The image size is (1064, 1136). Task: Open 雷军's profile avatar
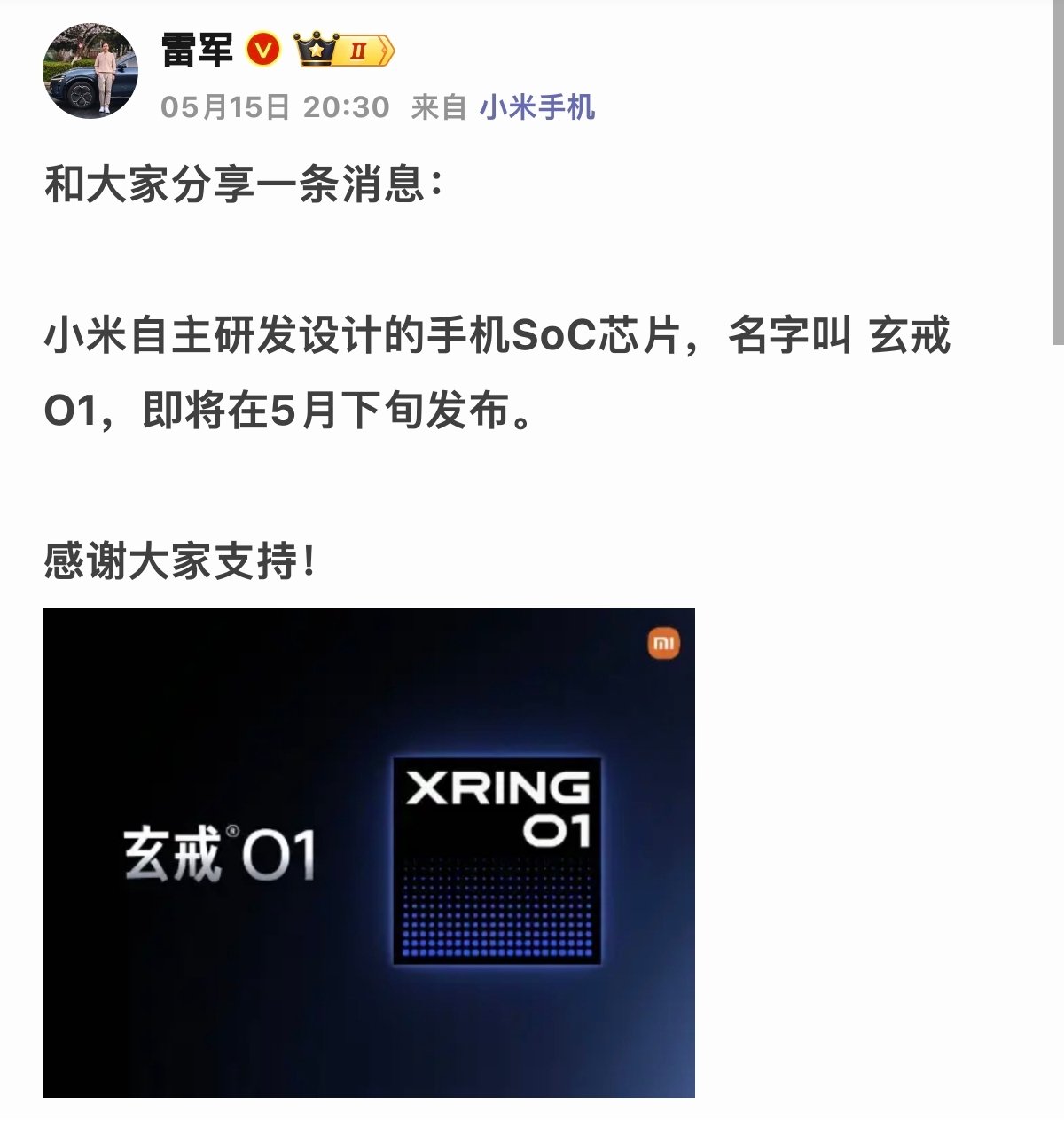point(90,71)
